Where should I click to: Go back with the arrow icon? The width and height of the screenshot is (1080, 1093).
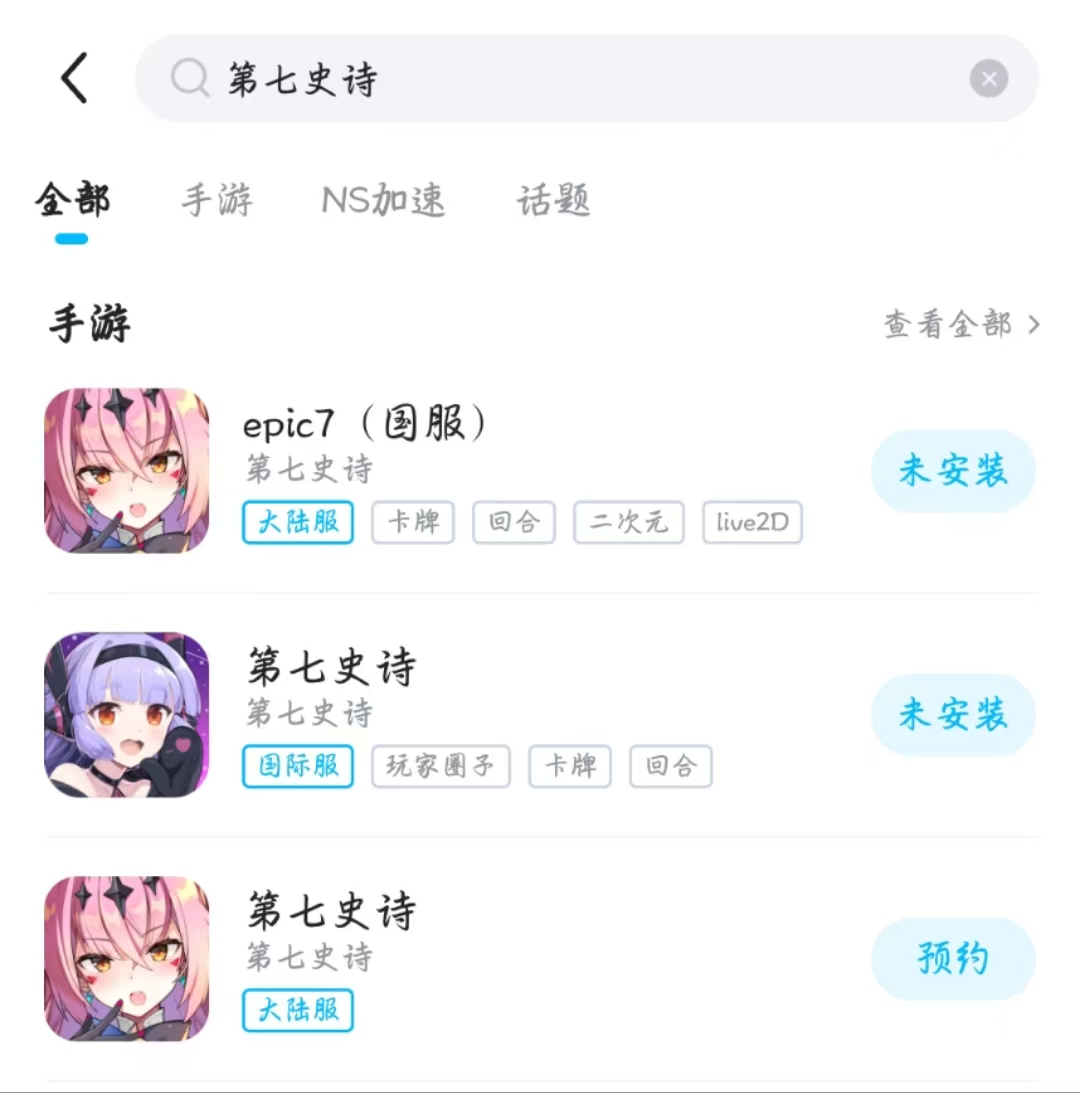pos(75,78)
